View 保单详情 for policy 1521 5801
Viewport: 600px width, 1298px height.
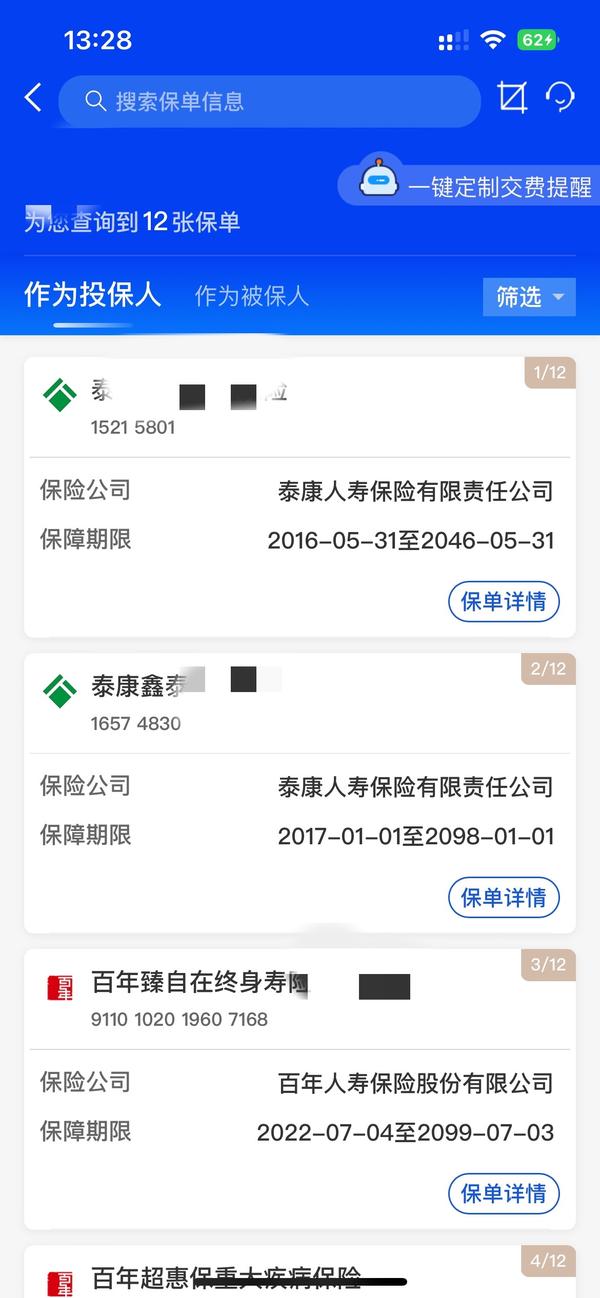coord(503,601)
